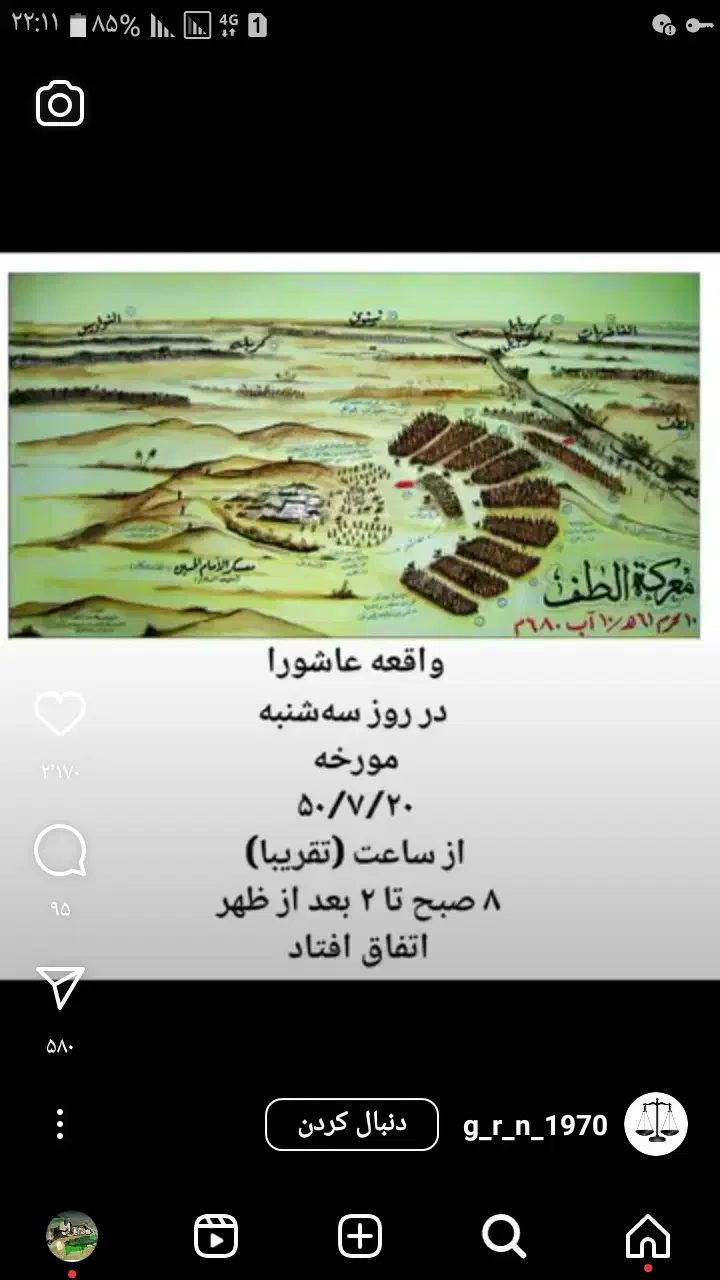Open the camera at the top
Image resolution: width=720 pixels, height=1280 pixels.
[60, 105]
